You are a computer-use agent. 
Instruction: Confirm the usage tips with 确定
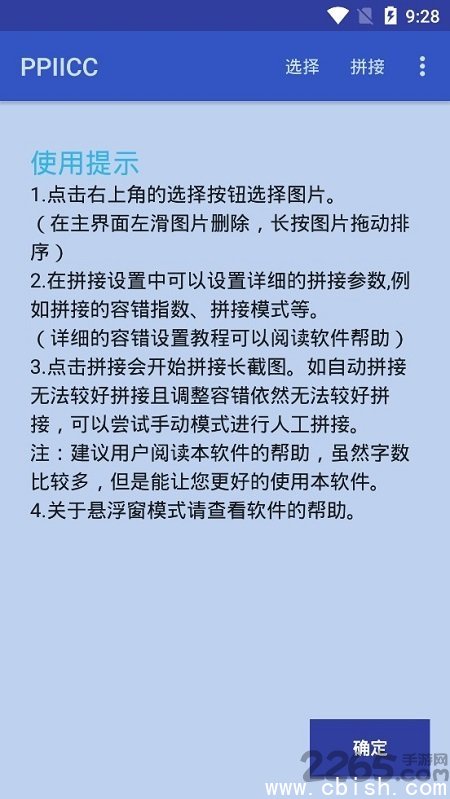point(370,748)
